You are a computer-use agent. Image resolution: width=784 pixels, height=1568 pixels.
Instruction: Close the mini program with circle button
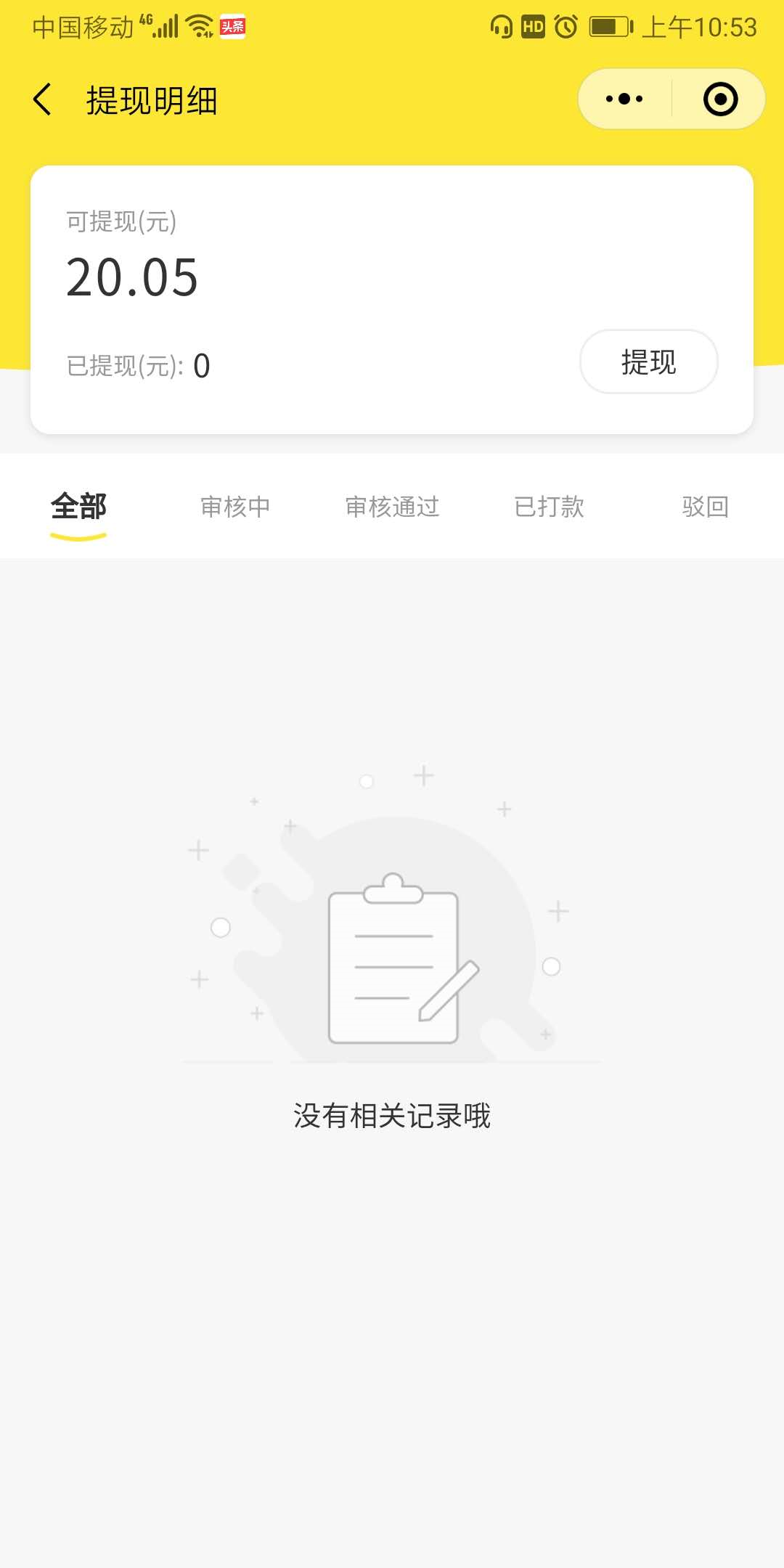point(720,99)
